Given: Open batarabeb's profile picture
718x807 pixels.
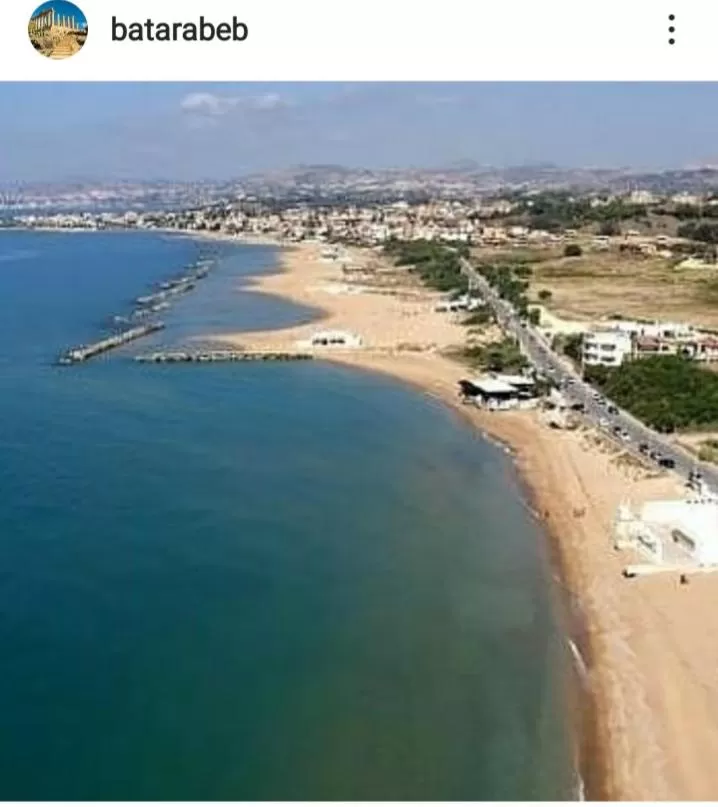Looking at the screenshot, I should pyautogui.click(x=58, y=30).
